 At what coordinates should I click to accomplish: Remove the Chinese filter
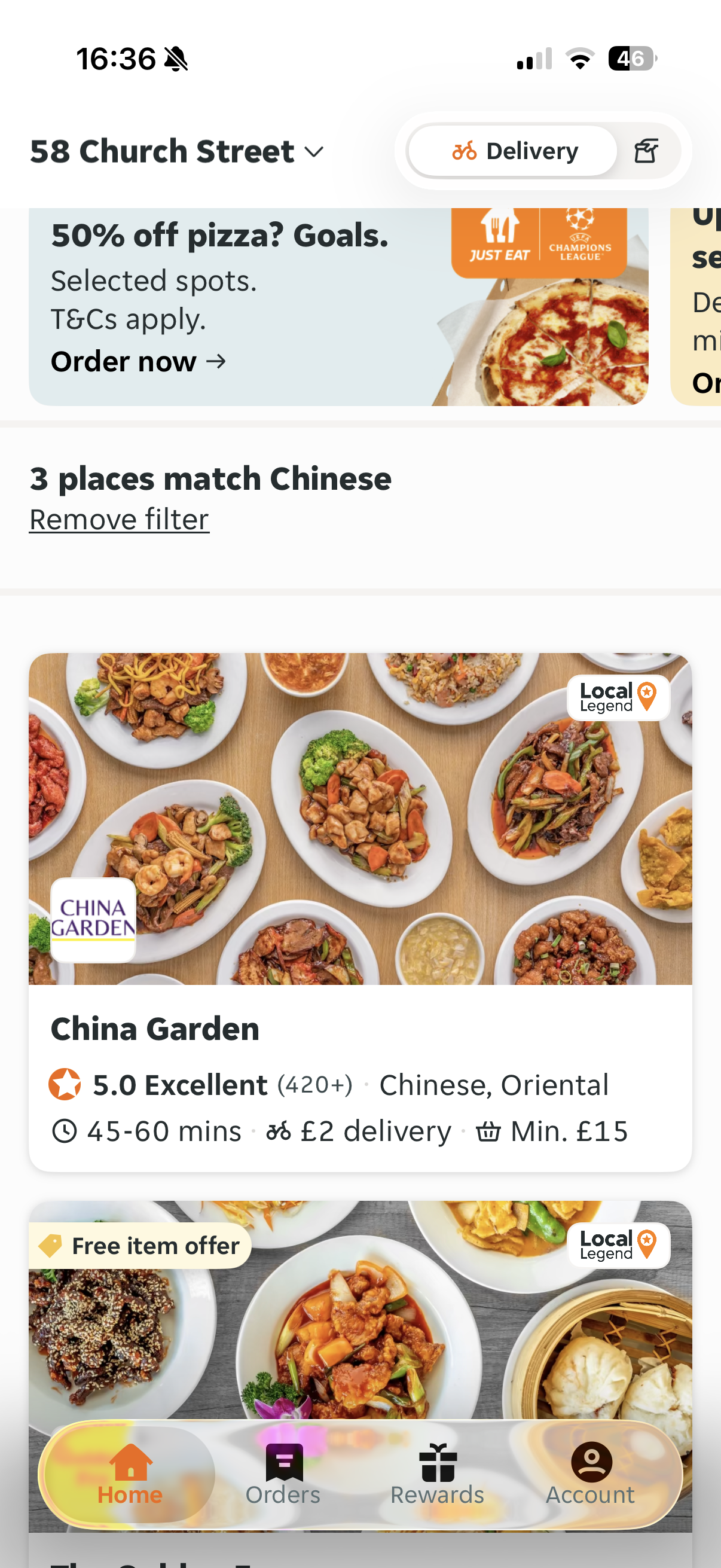point(119,520)
